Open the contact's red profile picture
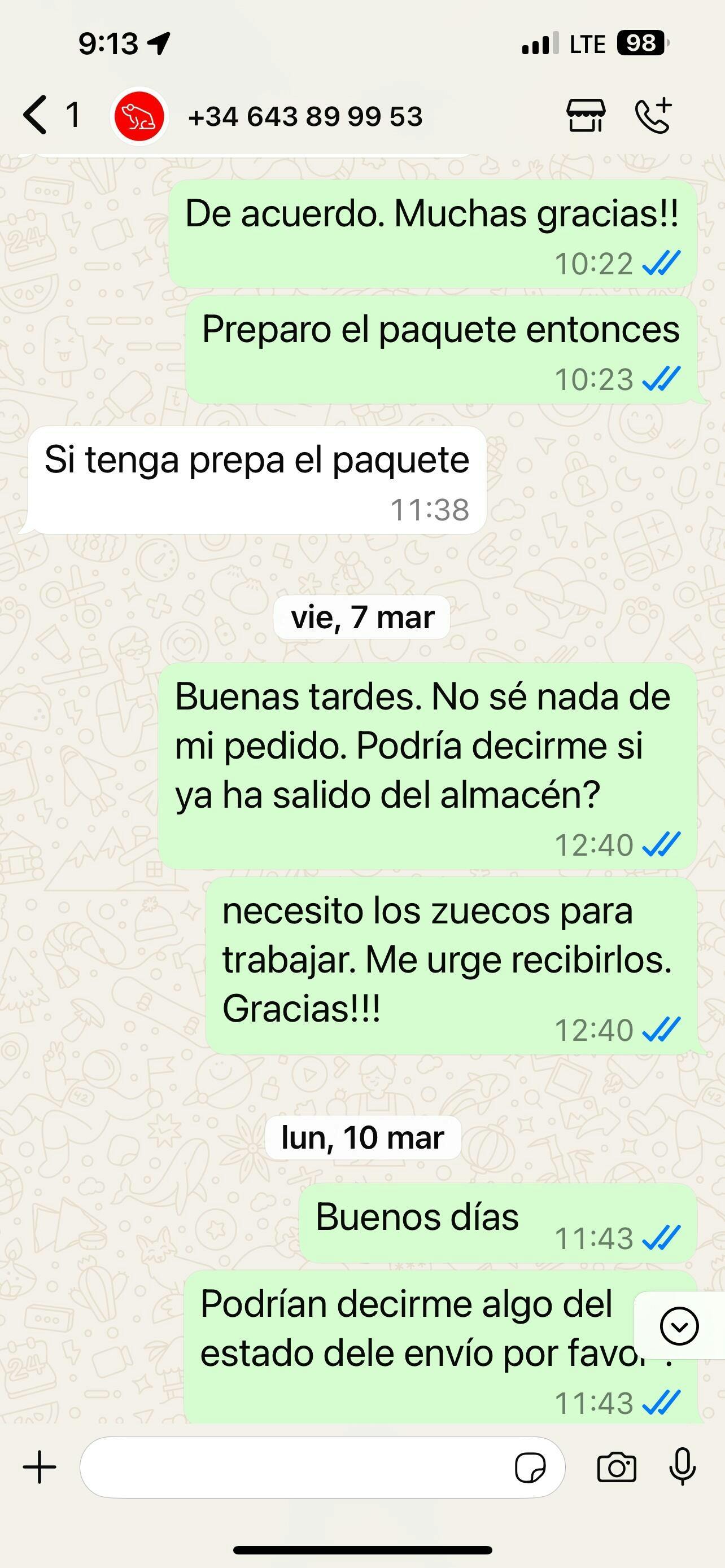 coord(139,116)
